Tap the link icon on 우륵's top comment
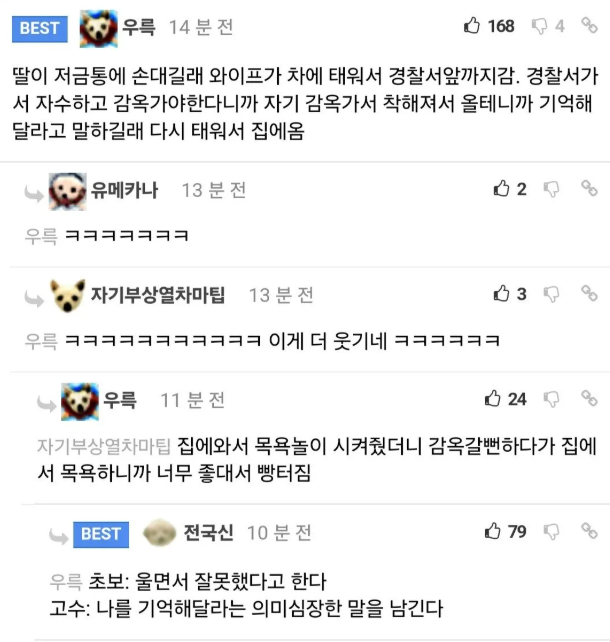 pos(589,26)
